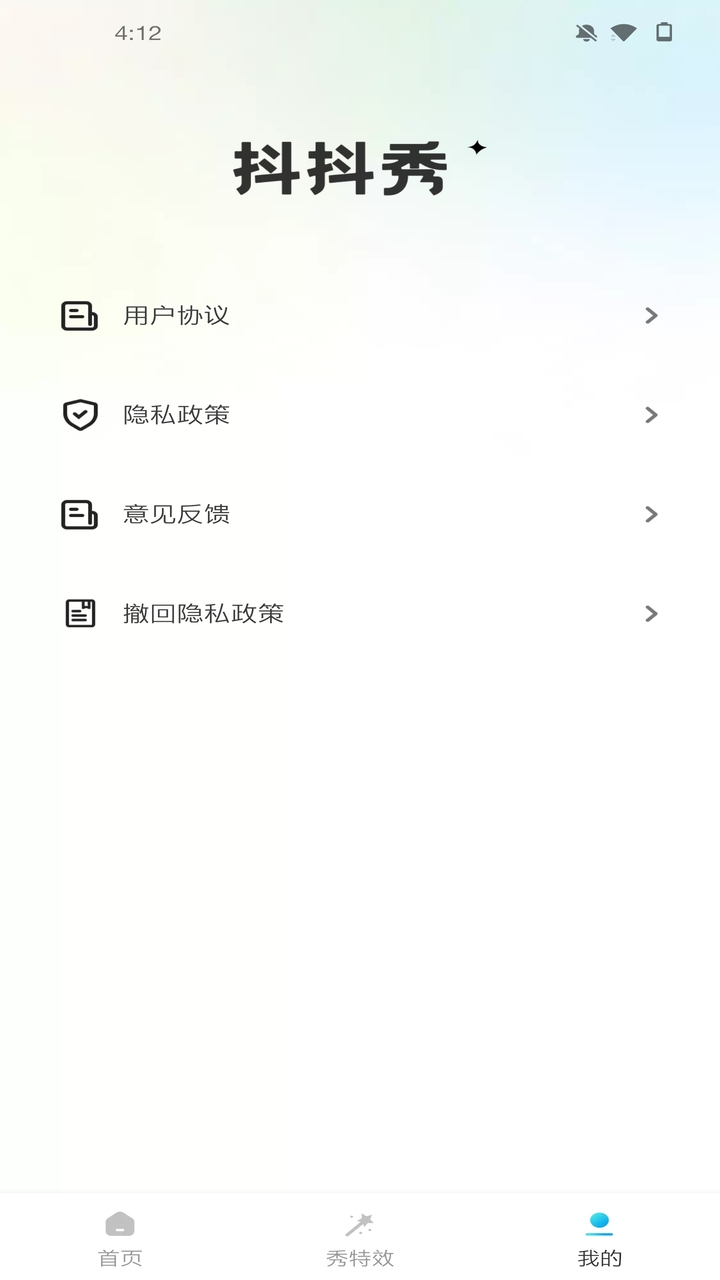Click the home icon above 首页

120,1222
